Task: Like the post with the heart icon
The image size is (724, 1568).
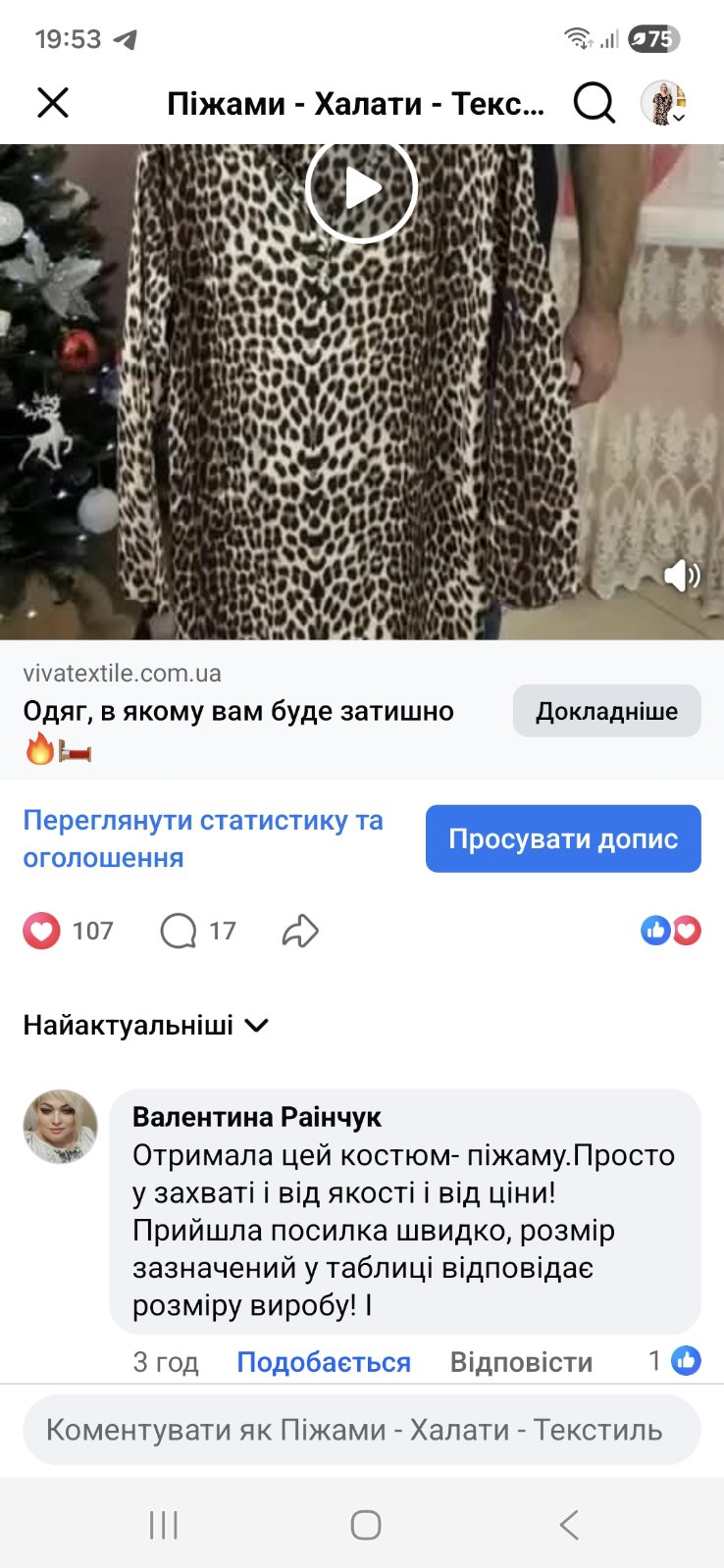Action: [41, 931]
